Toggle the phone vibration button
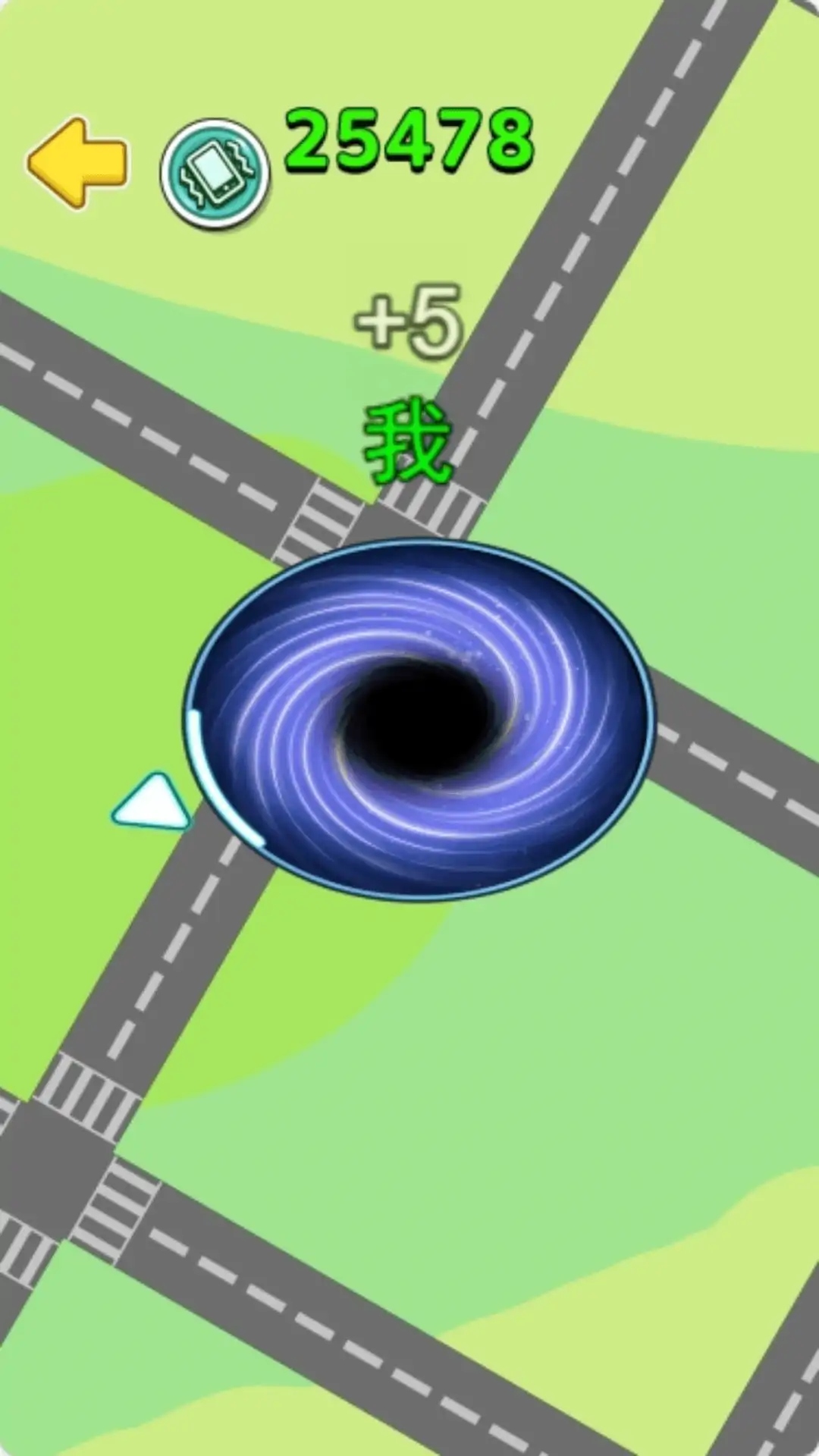Image resolution: width=819 pixels, height=1456 pixels. (215, 173)
